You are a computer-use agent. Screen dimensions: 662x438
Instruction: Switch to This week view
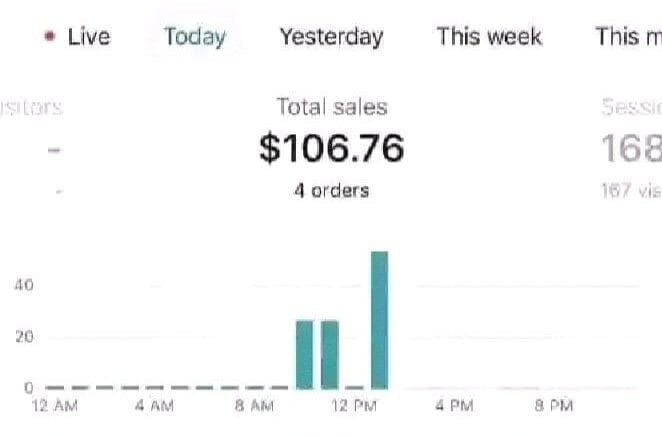(489, 37)
